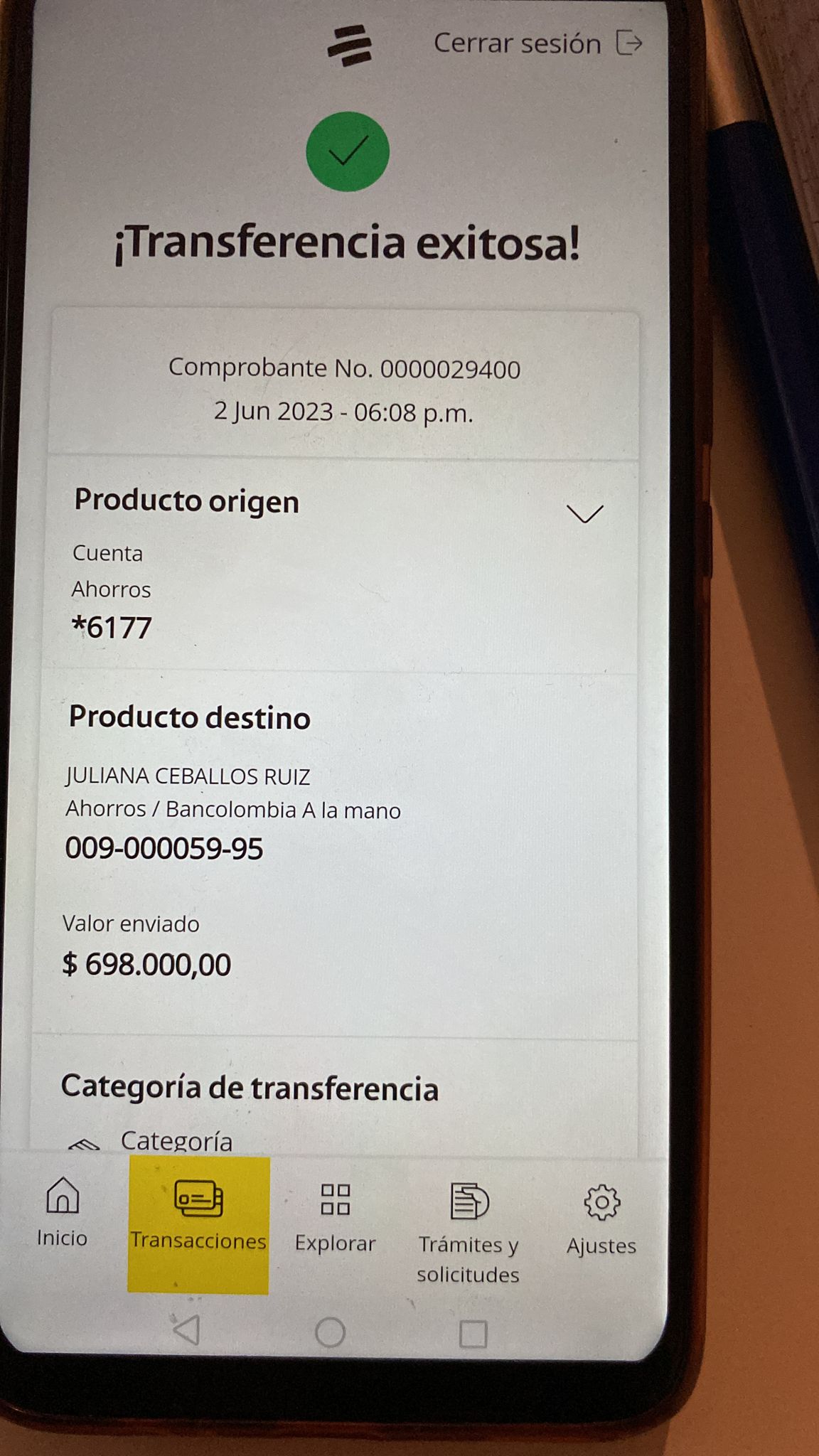Expand the Producto origen chevron
819x1456 pixels.
click(x=584, y=513)
